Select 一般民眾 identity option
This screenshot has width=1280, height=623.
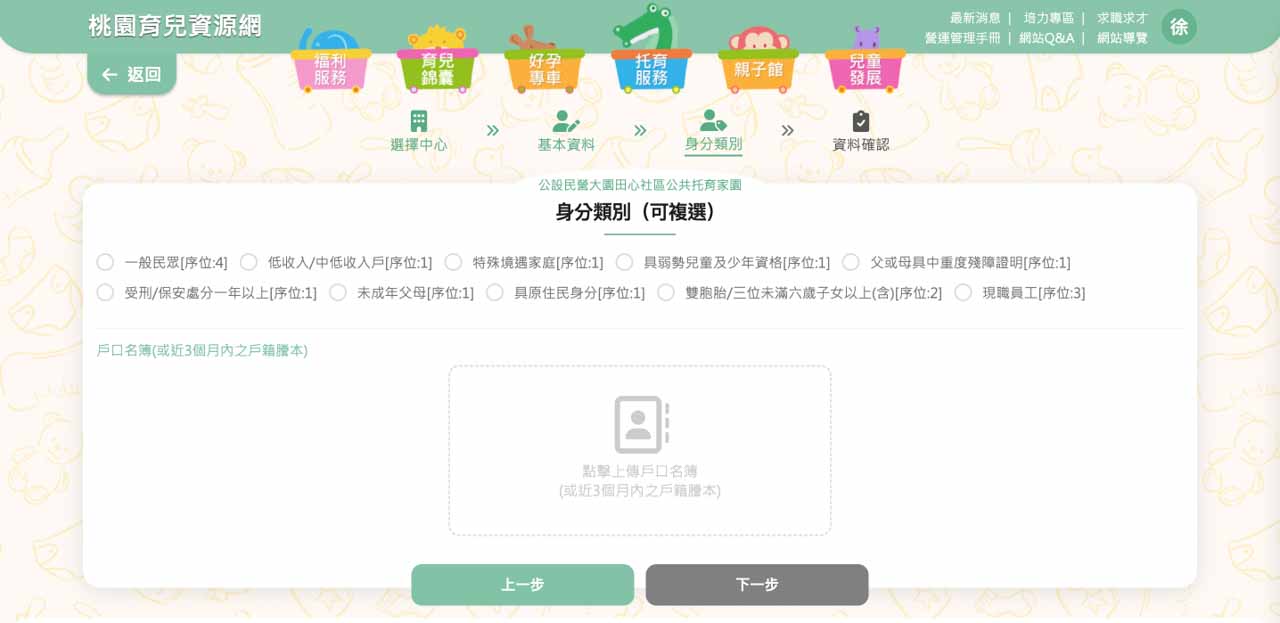click(105, 262)
